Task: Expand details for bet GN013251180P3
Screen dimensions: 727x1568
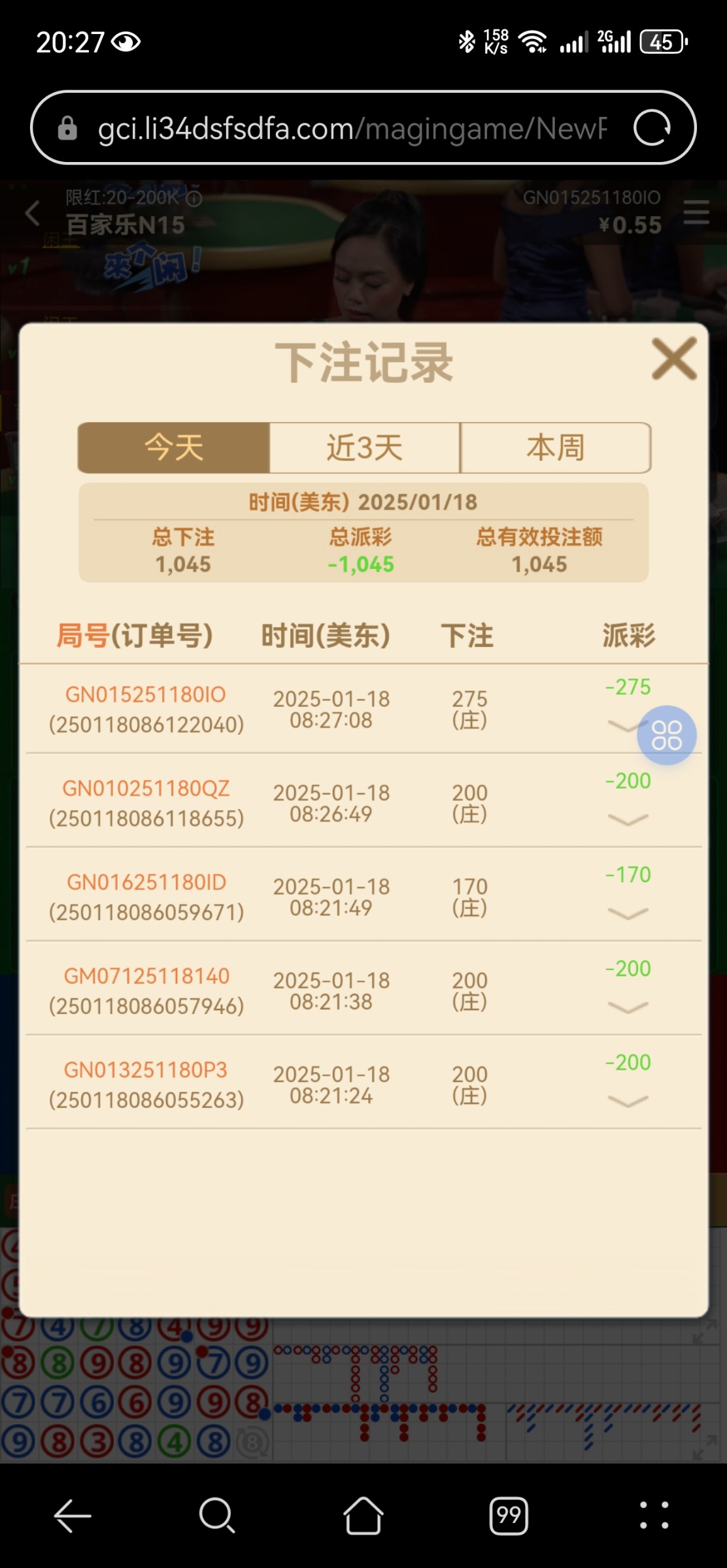Action: tap(628, 1102)
